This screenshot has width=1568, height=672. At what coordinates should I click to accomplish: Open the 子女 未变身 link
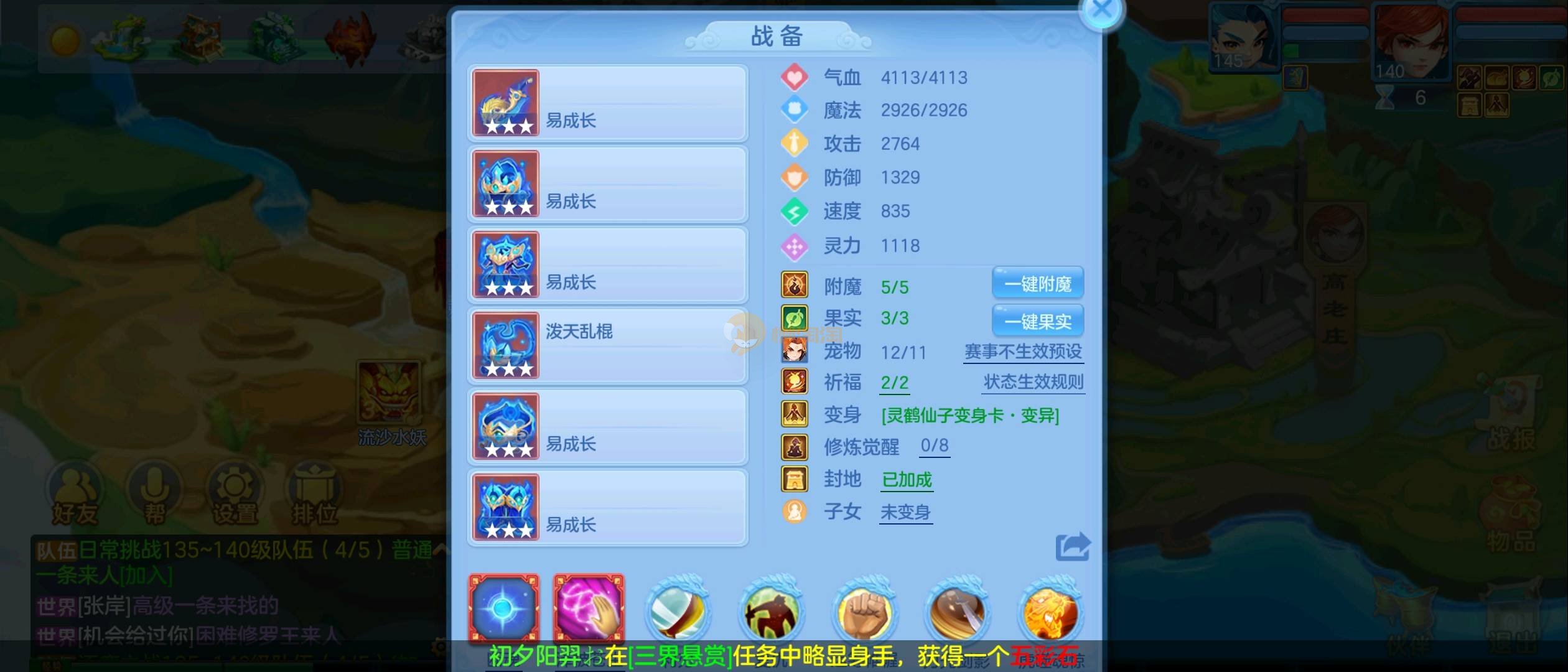pos(905,512)
